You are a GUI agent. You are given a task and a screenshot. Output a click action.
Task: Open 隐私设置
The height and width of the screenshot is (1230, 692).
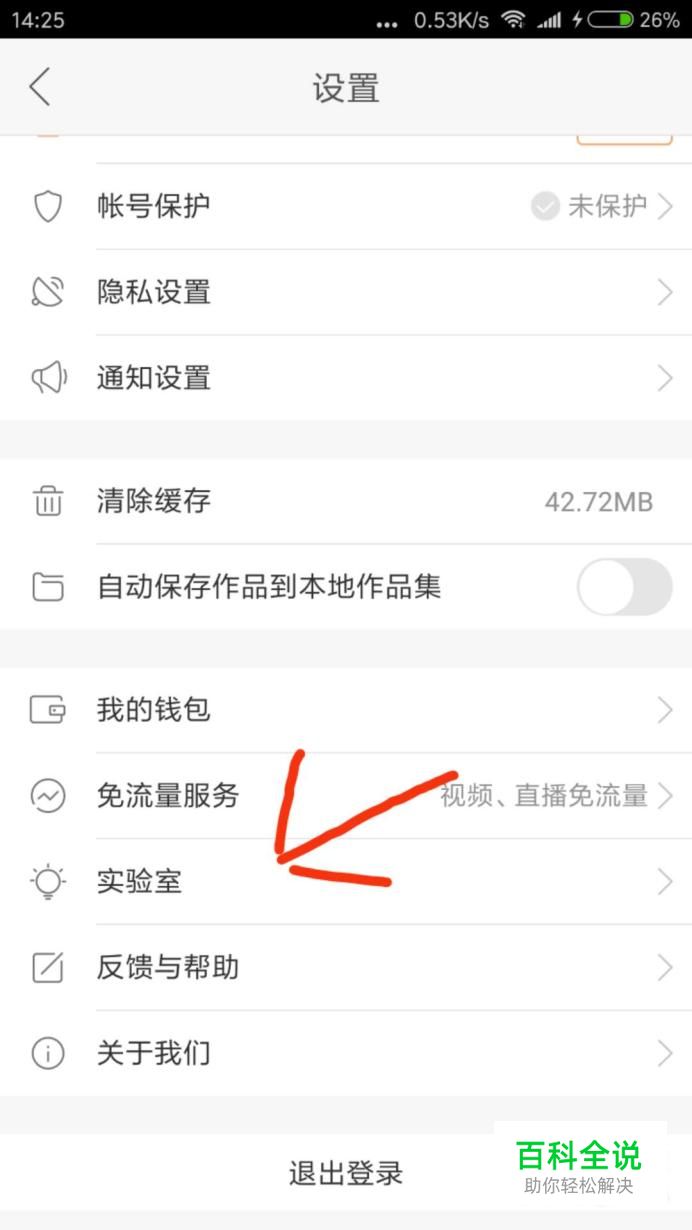tap(346, 293)
